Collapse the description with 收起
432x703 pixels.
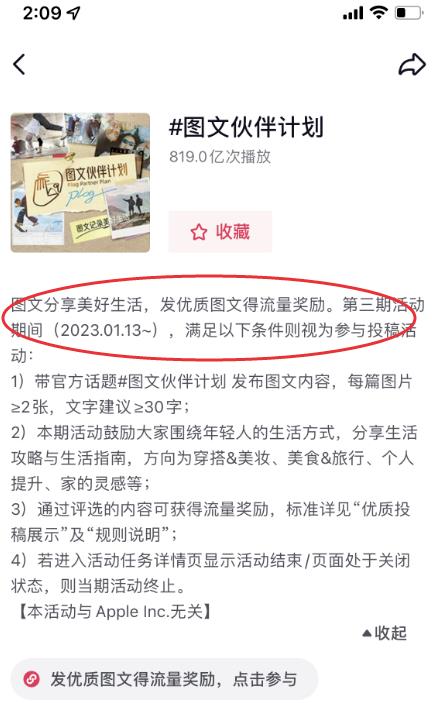[384, 633]
